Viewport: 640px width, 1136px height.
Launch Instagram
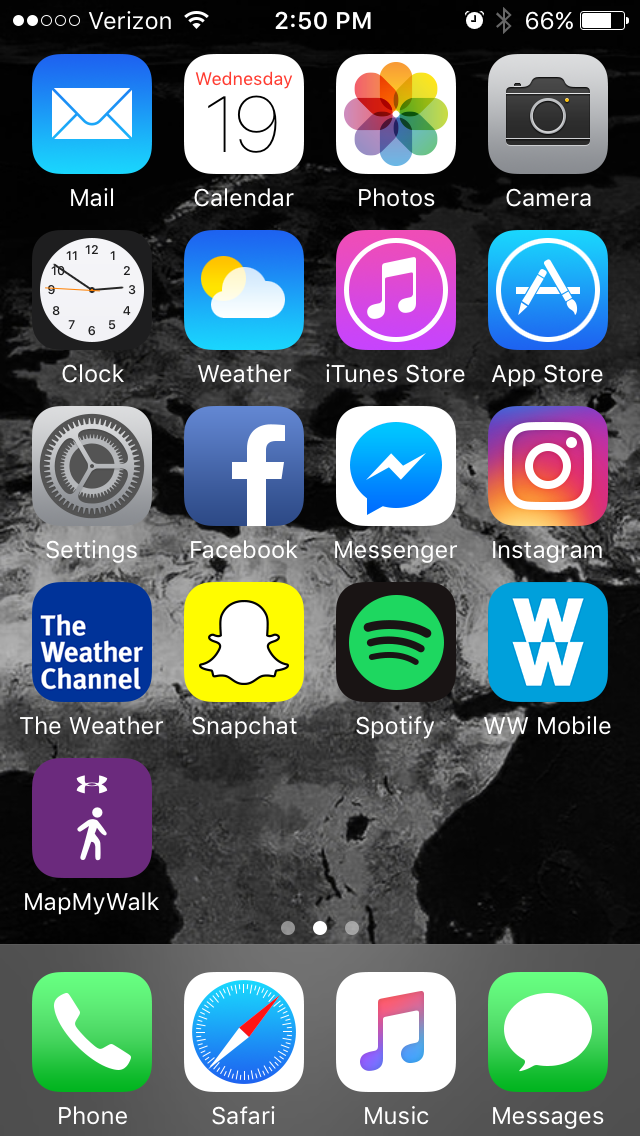pos(548,466)
